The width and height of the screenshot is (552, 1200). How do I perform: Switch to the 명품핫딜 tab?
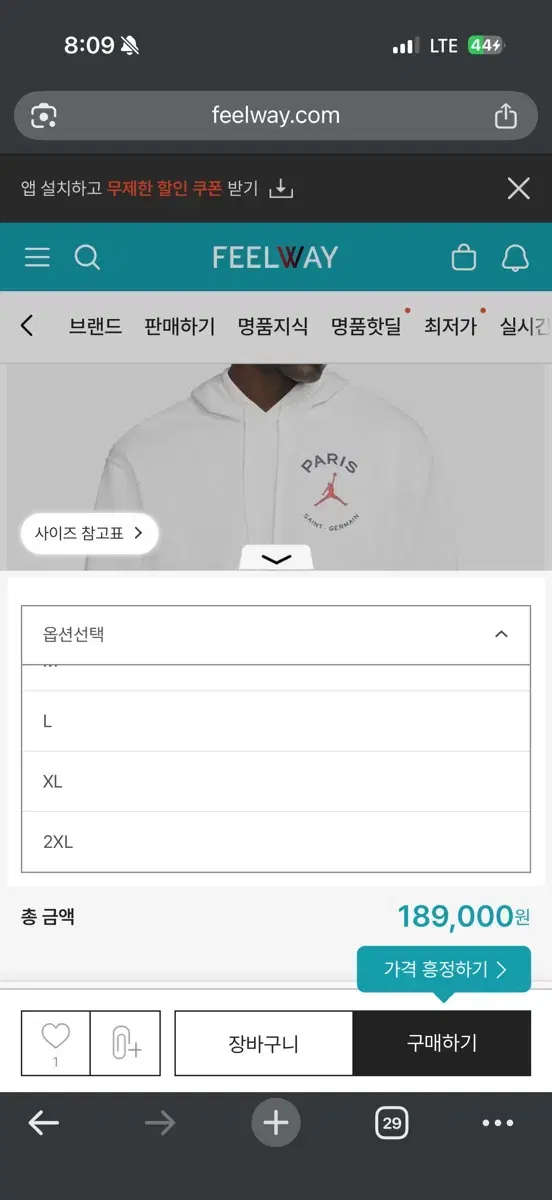[367, 326]
